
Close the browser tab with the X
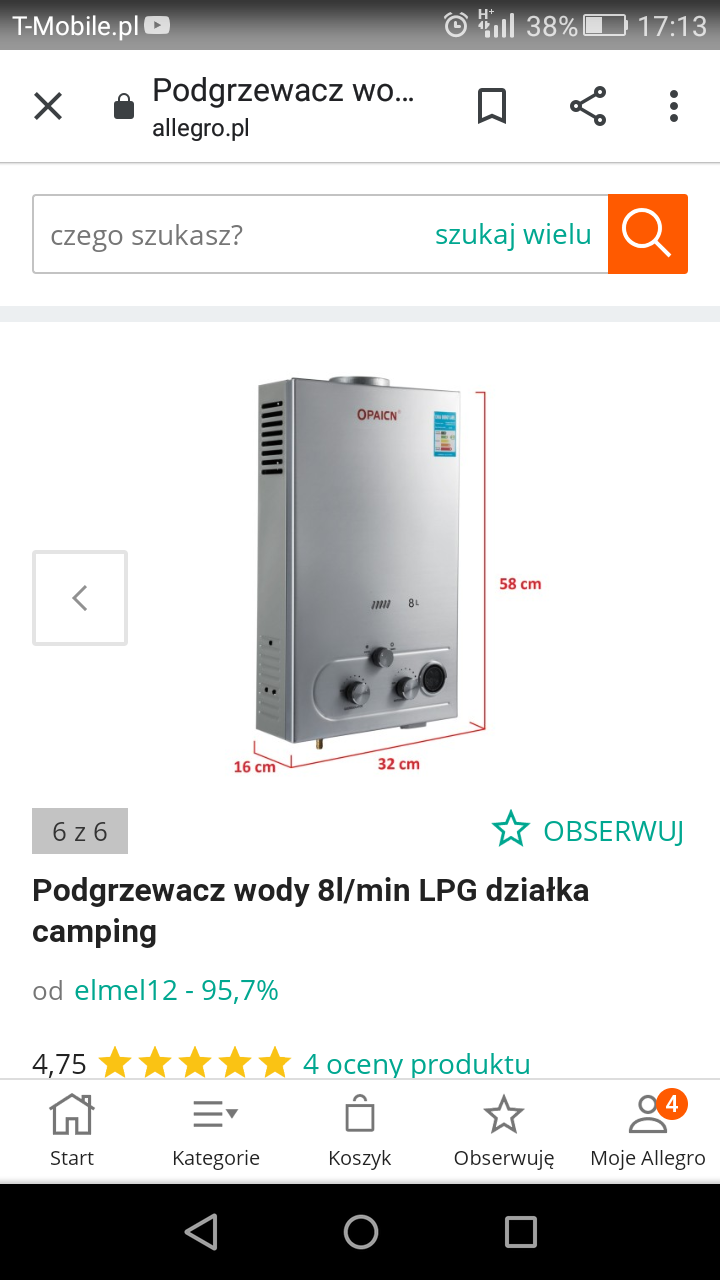[x=48, y=106]
